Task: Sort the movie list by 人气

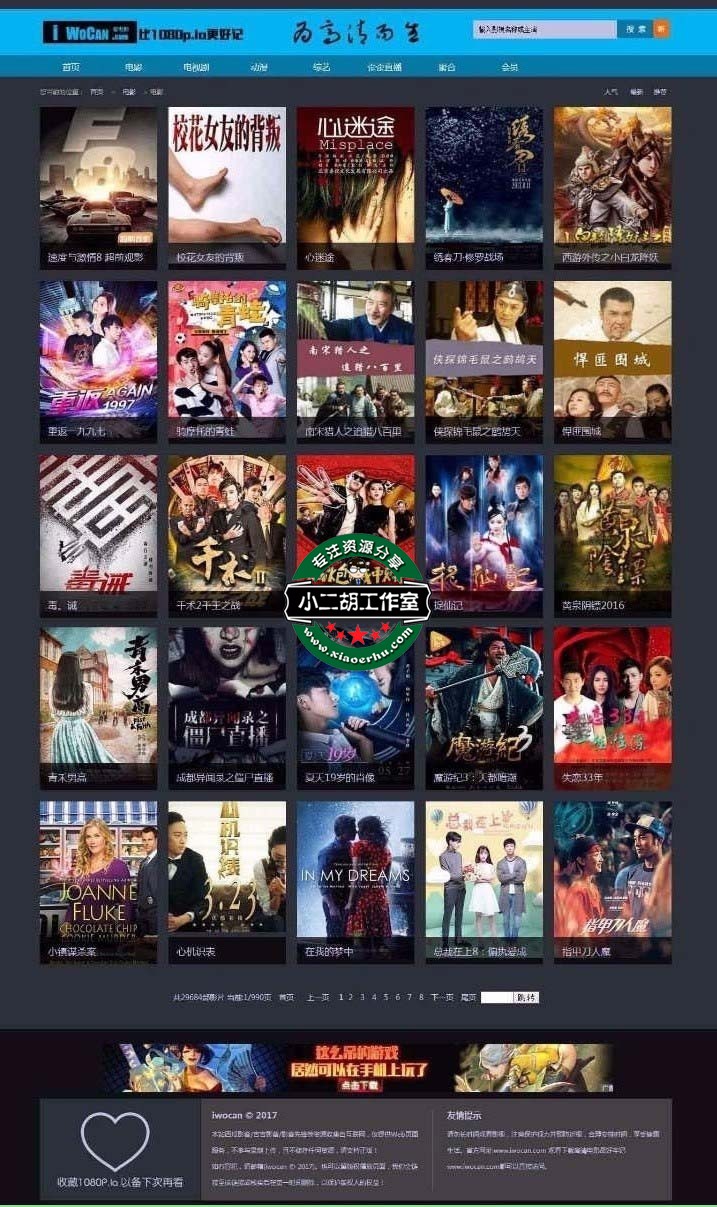Action: pyautogui.click(x=611, y=92)
